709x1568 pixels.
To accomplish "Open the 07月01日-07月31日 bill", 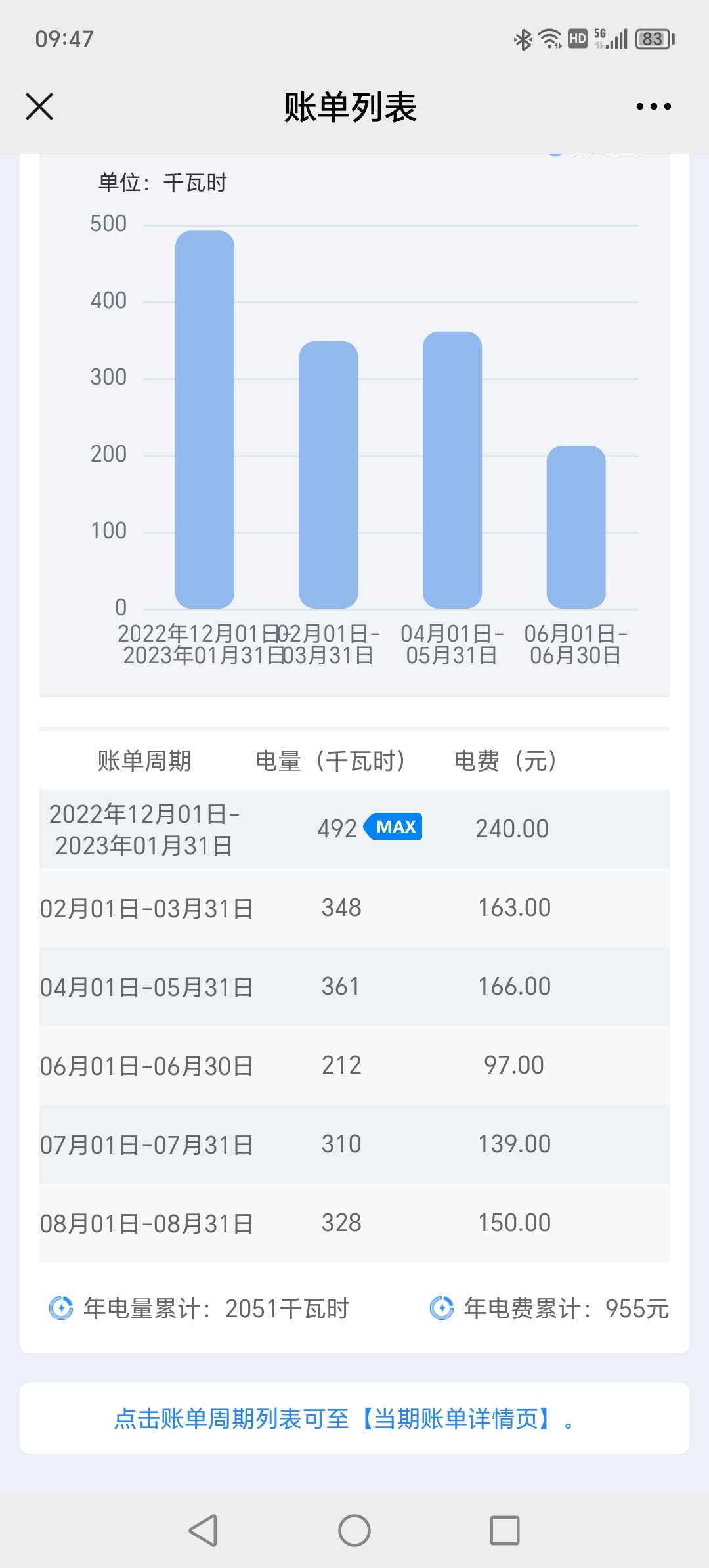I will (354, 1144).
